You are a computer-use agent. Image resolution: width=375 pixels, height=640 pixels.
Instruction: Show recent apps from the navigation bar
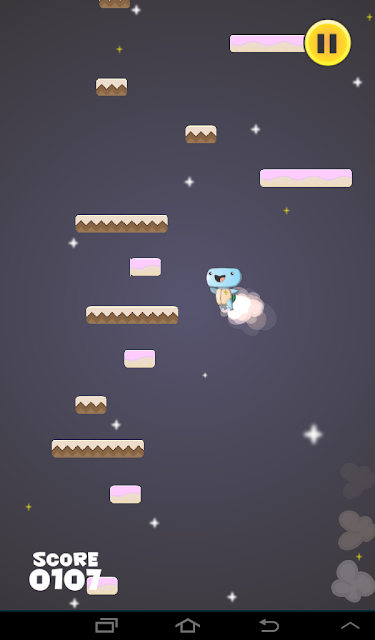pos(107,625)
